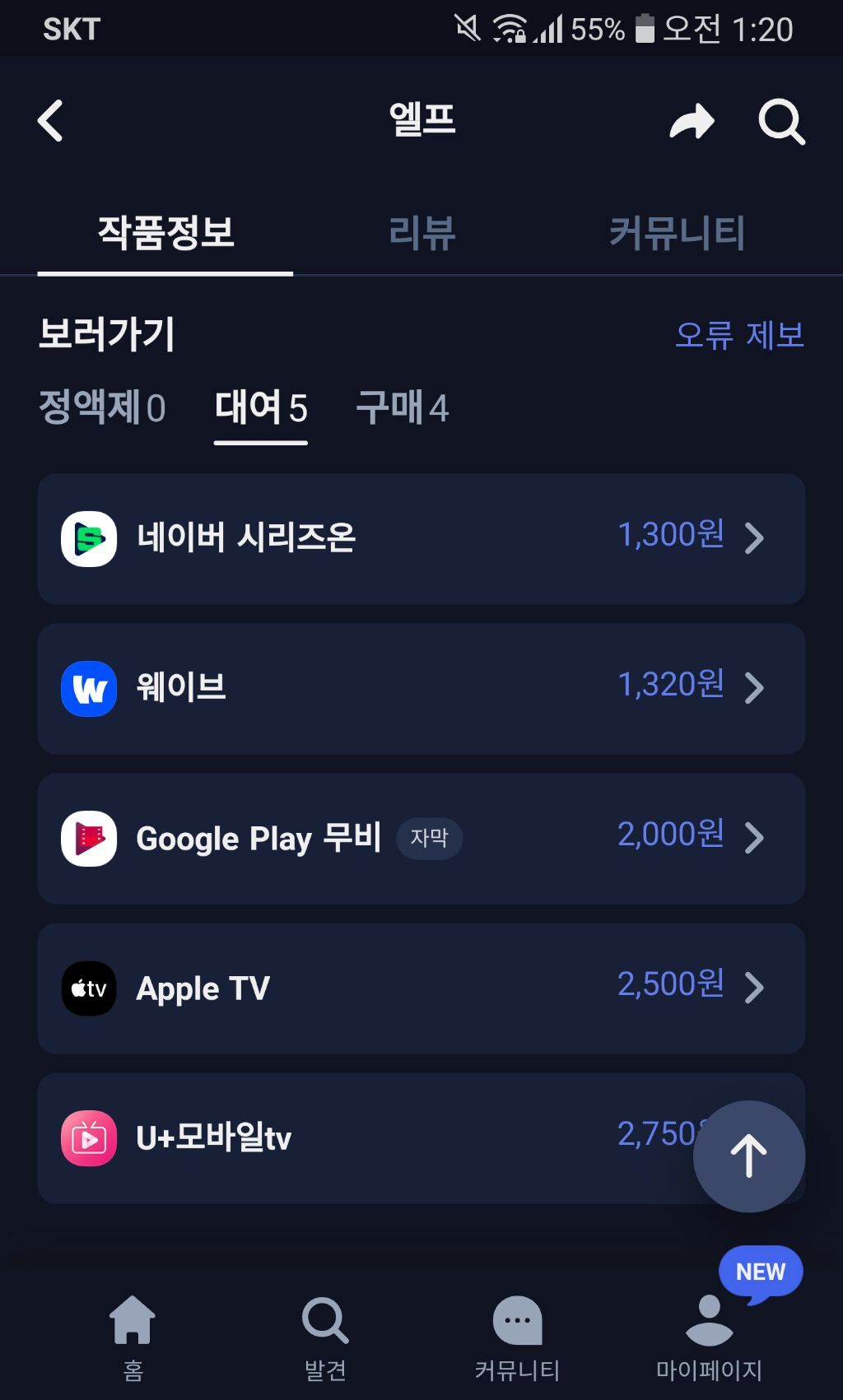
Task: Switch to the top 커뮤니티 tab
Action: point(677,233)
